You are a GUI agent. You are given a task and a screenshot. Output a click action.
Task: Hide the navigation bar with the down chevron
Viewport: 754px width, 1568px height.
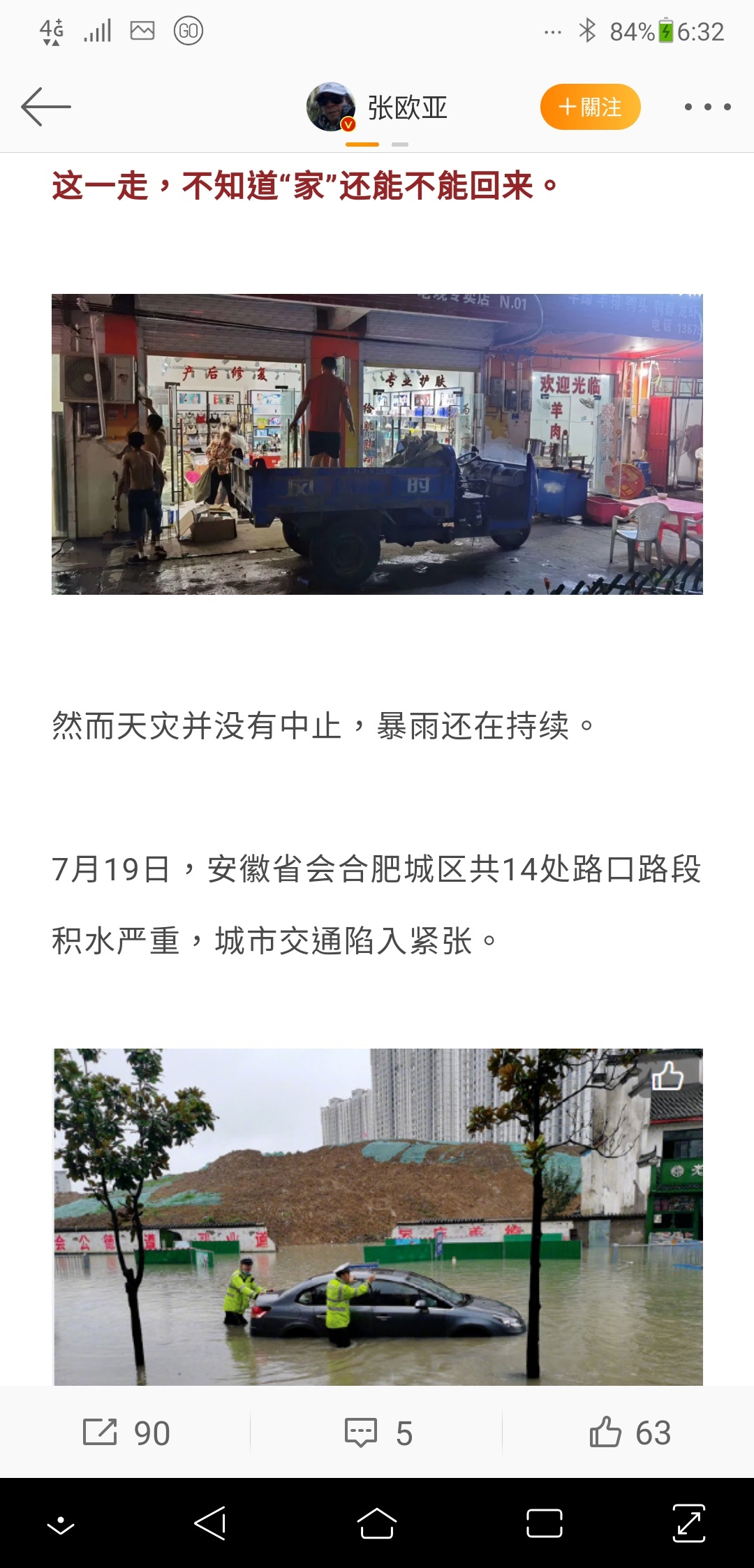[61, 1525]
